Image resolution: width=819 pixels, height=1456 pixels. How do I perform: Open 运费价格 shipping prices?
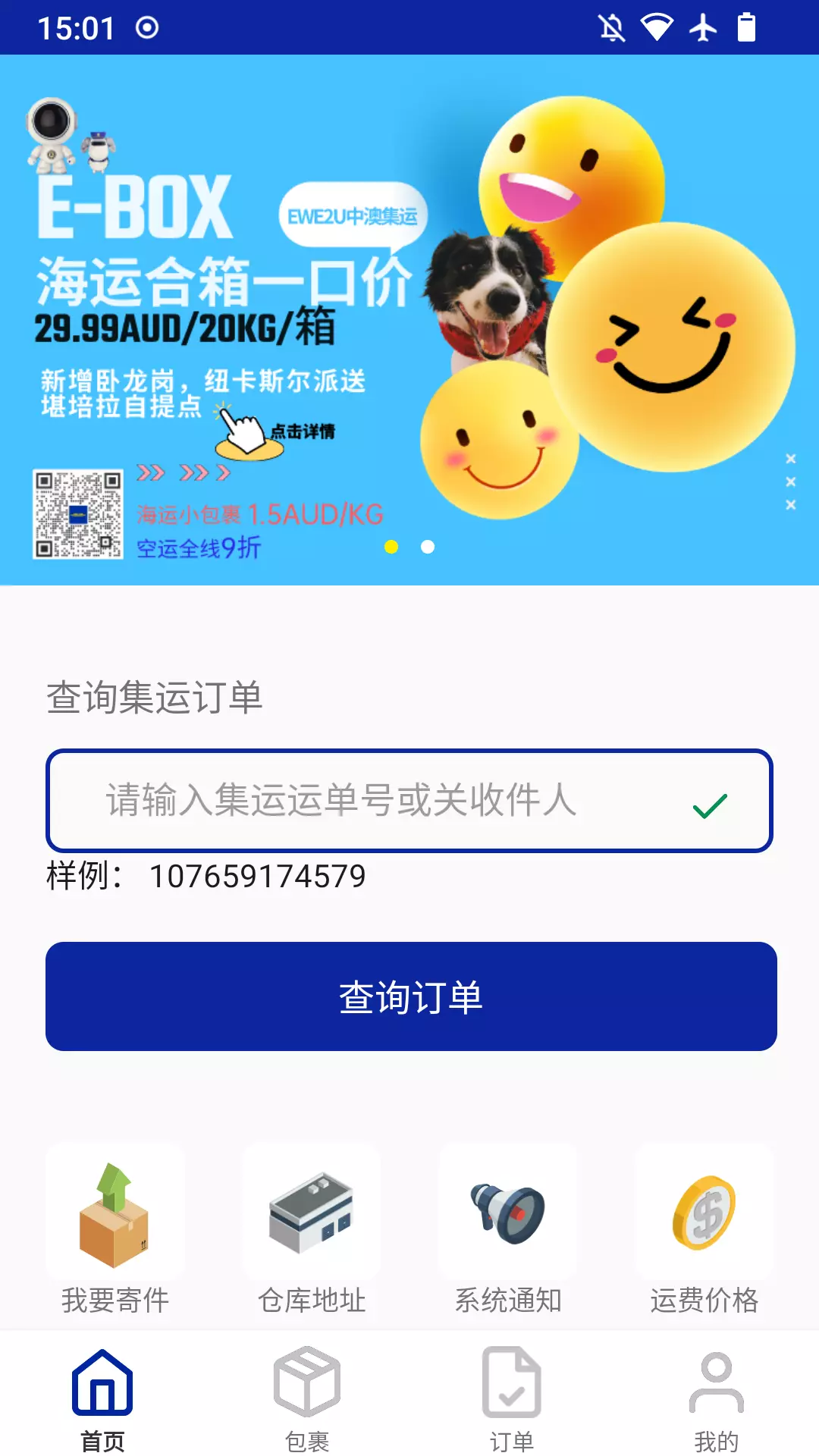(x=704, y=1231)
